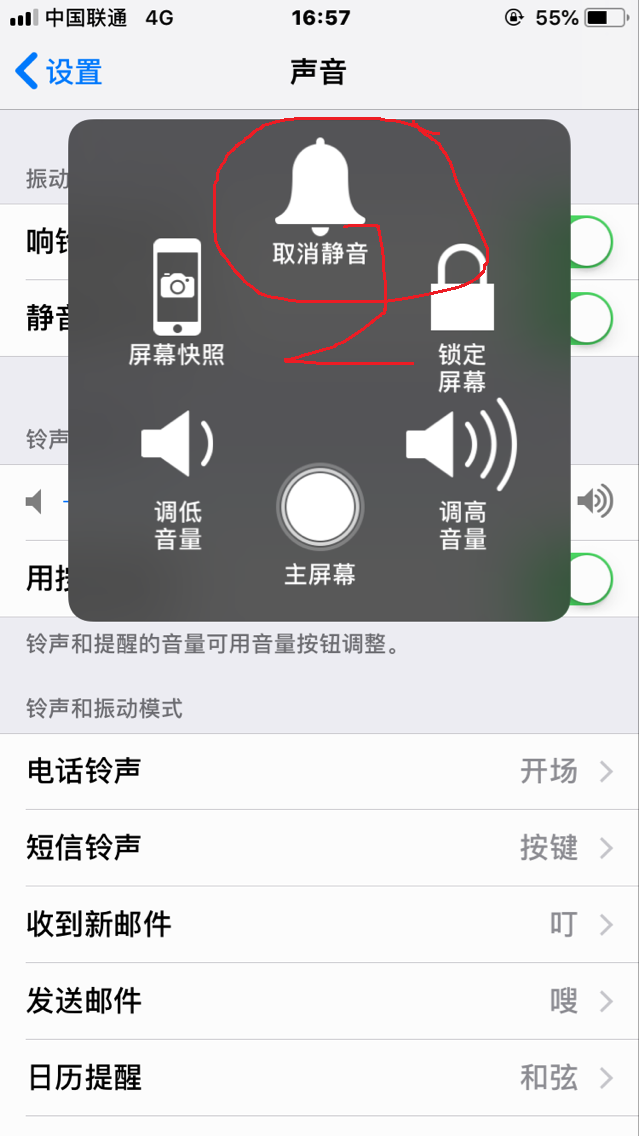639x1136 pixels.
Task: Go to 主屏幕 home button
Action: (319, 508)
